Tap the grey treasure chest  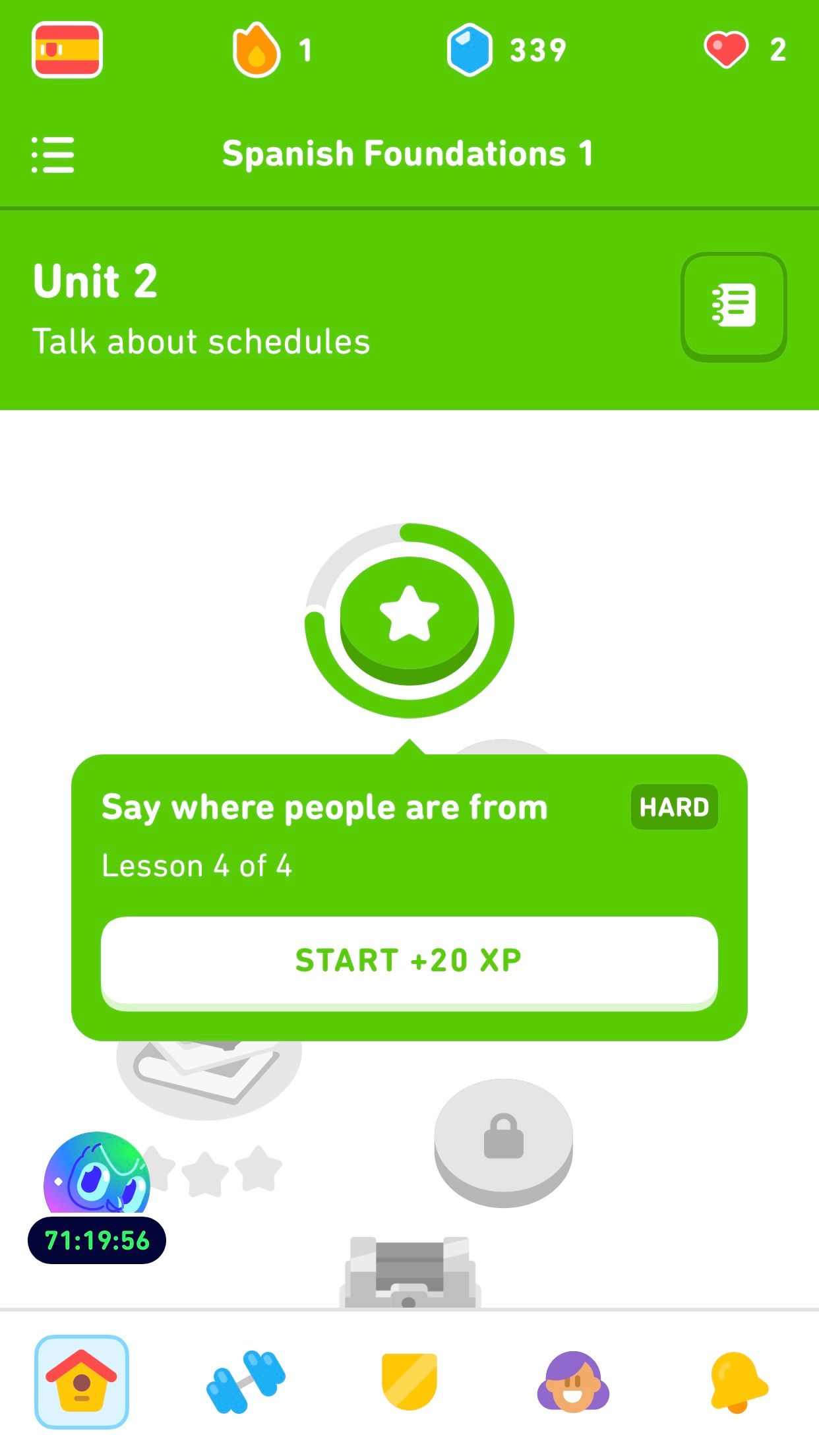(409, 1273)
